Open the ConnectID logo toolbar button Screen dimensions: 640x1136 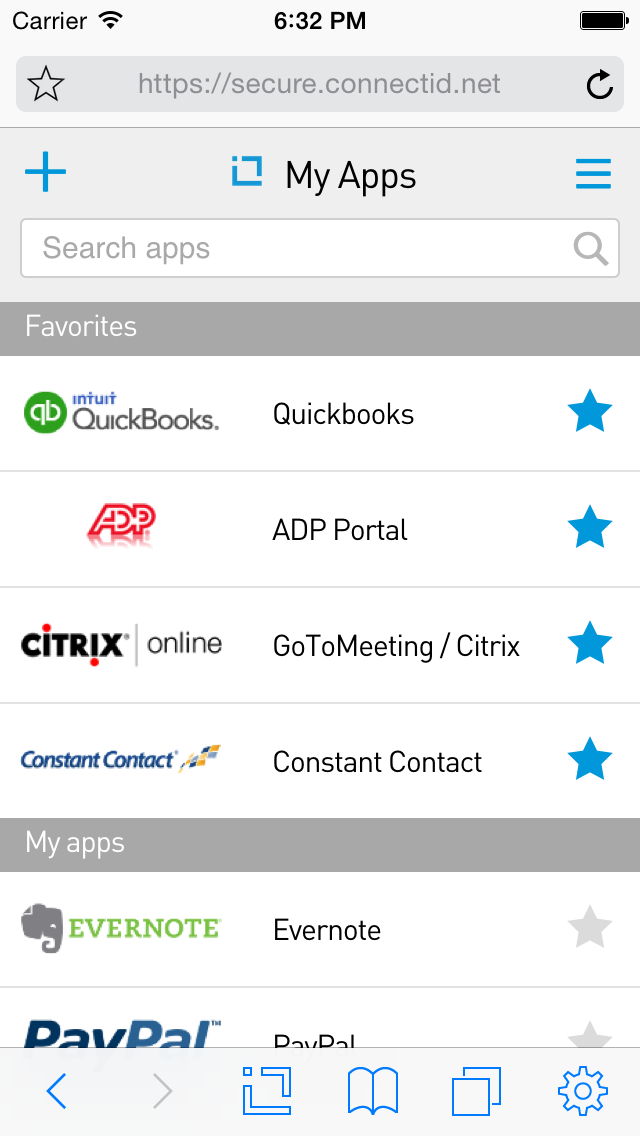coord(267,1091)
